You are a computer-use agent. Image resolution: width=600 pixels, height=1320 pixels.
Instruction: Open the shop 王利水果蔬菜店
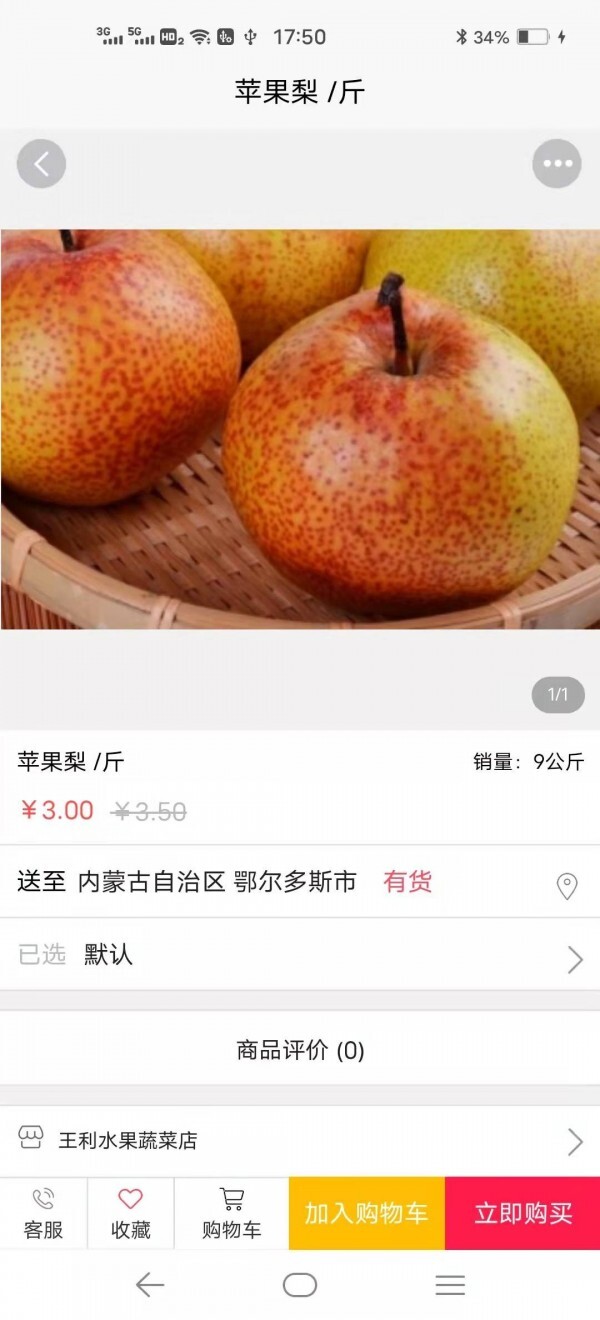point(300,1140)
